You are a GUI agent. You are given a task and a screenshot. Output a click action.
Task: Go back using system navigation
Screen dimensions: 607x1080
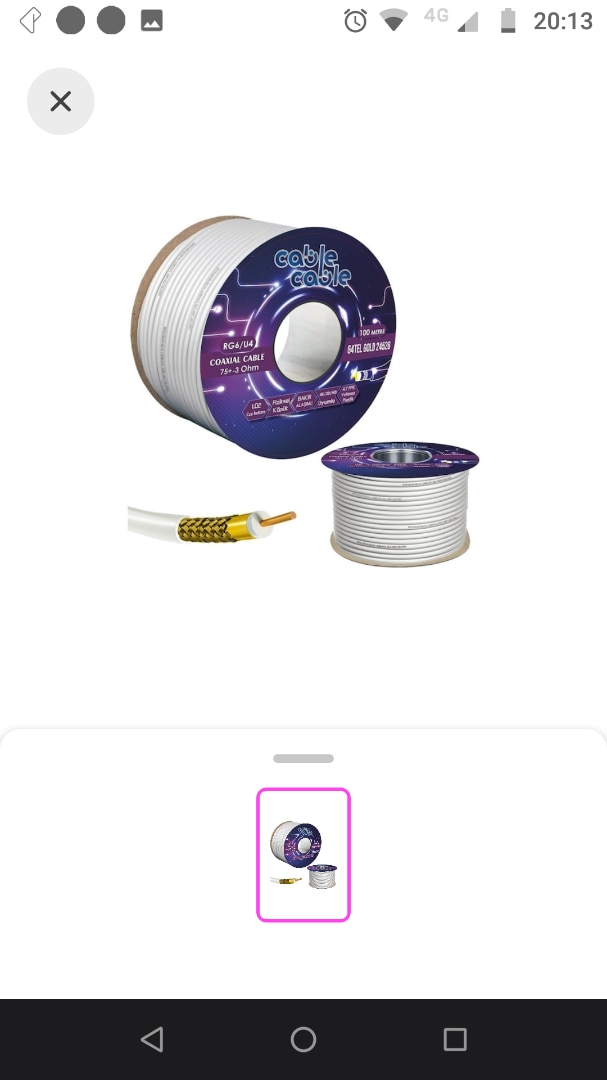tap(152, 1039)
